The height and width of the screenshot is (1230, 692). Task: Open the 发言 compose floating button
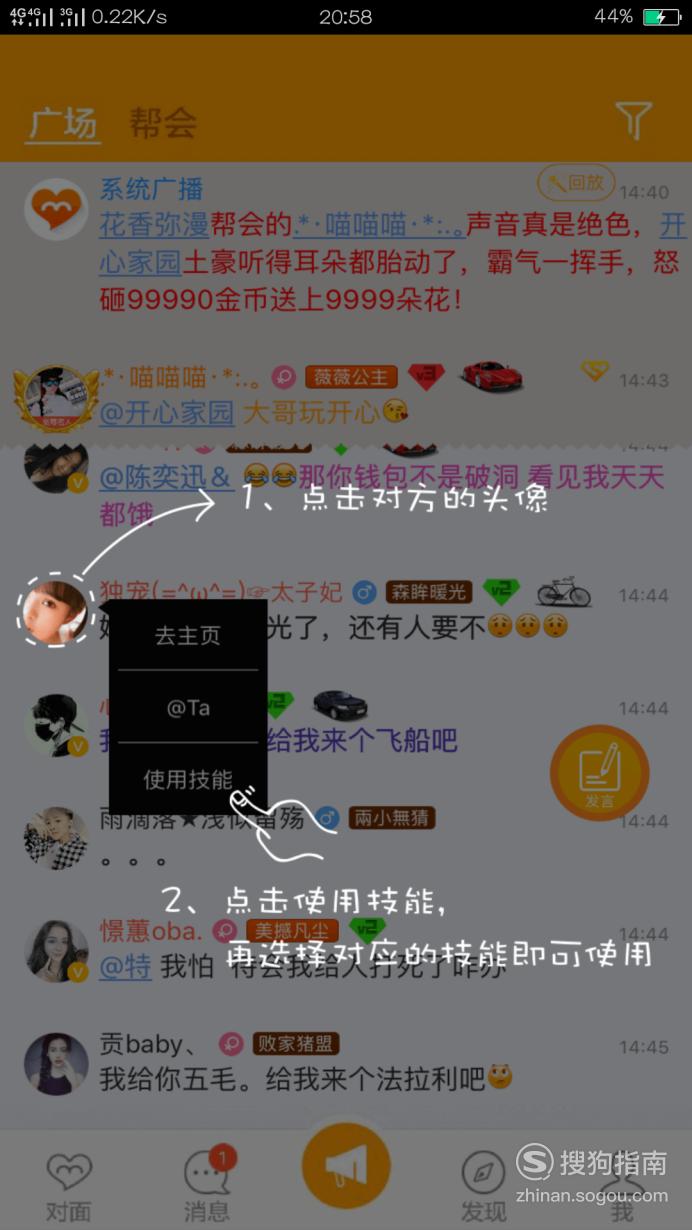[x=600, y=772]
